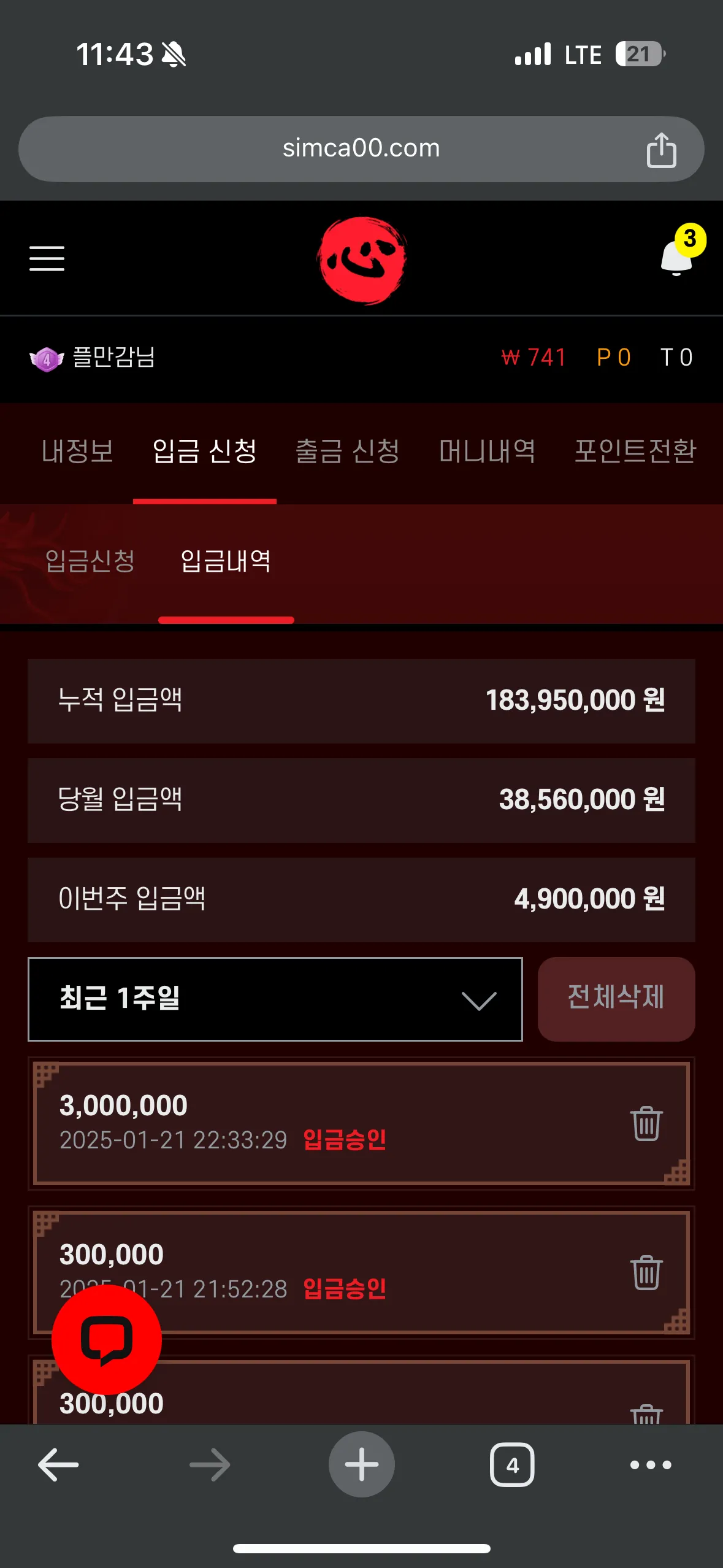The height and width of the screenshot is (1568, 723).
Task: Delete the 3,000,000 deposit record
Action: point(646,1124)
